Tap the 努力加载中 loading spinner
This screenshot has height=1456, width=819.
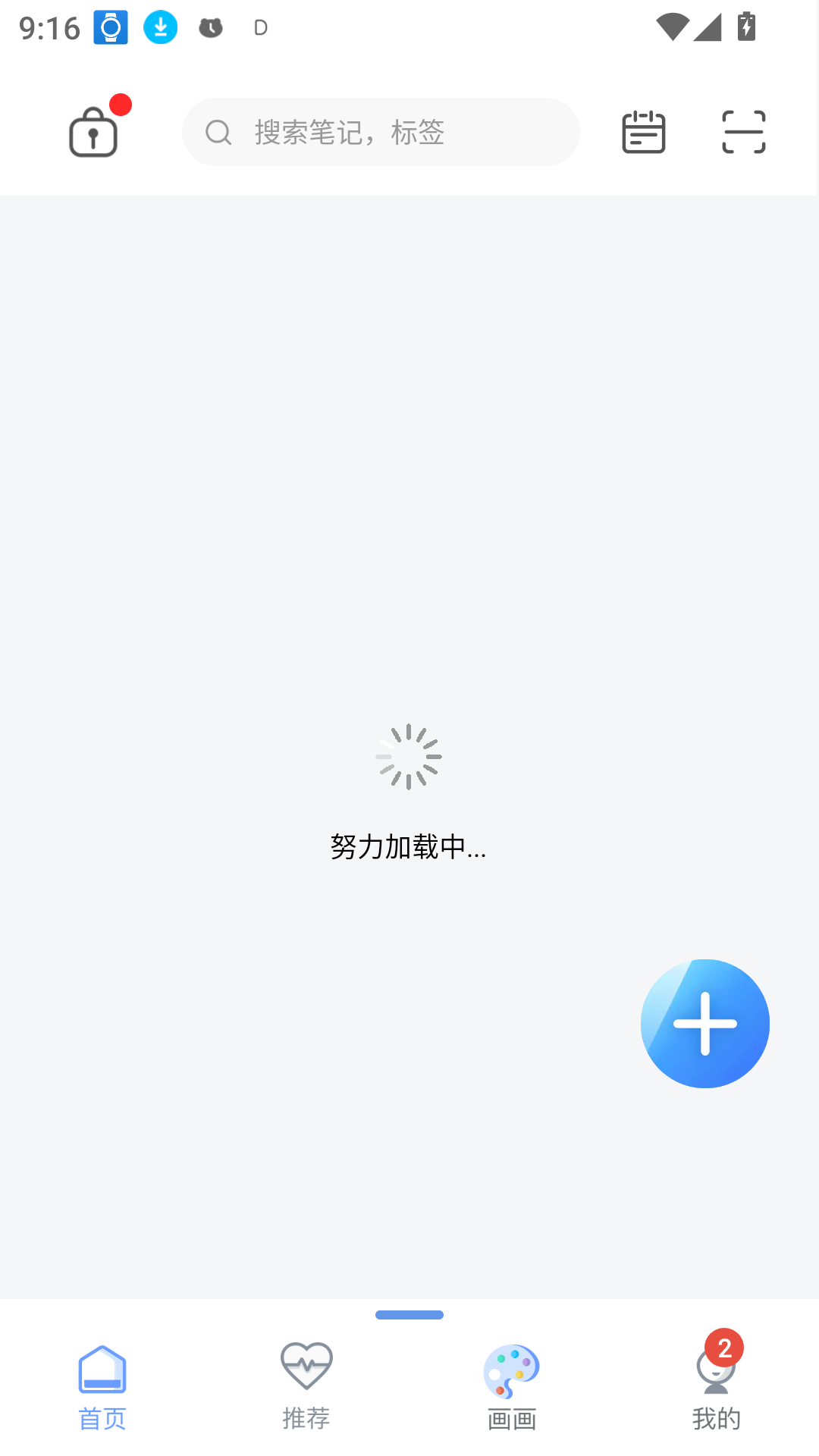pos(409,755)
